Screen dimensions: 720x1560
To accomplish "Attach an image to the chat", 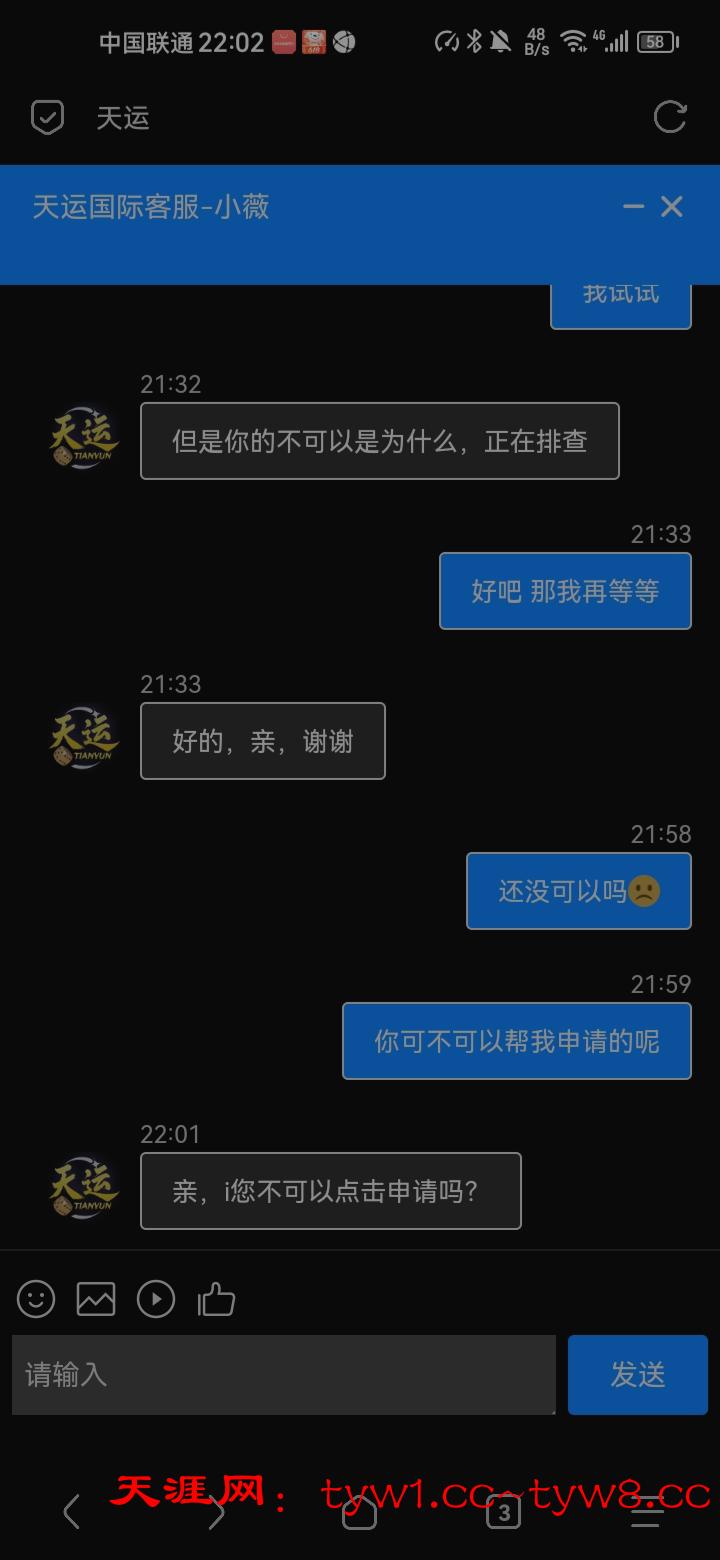I will coord(96,1299).
